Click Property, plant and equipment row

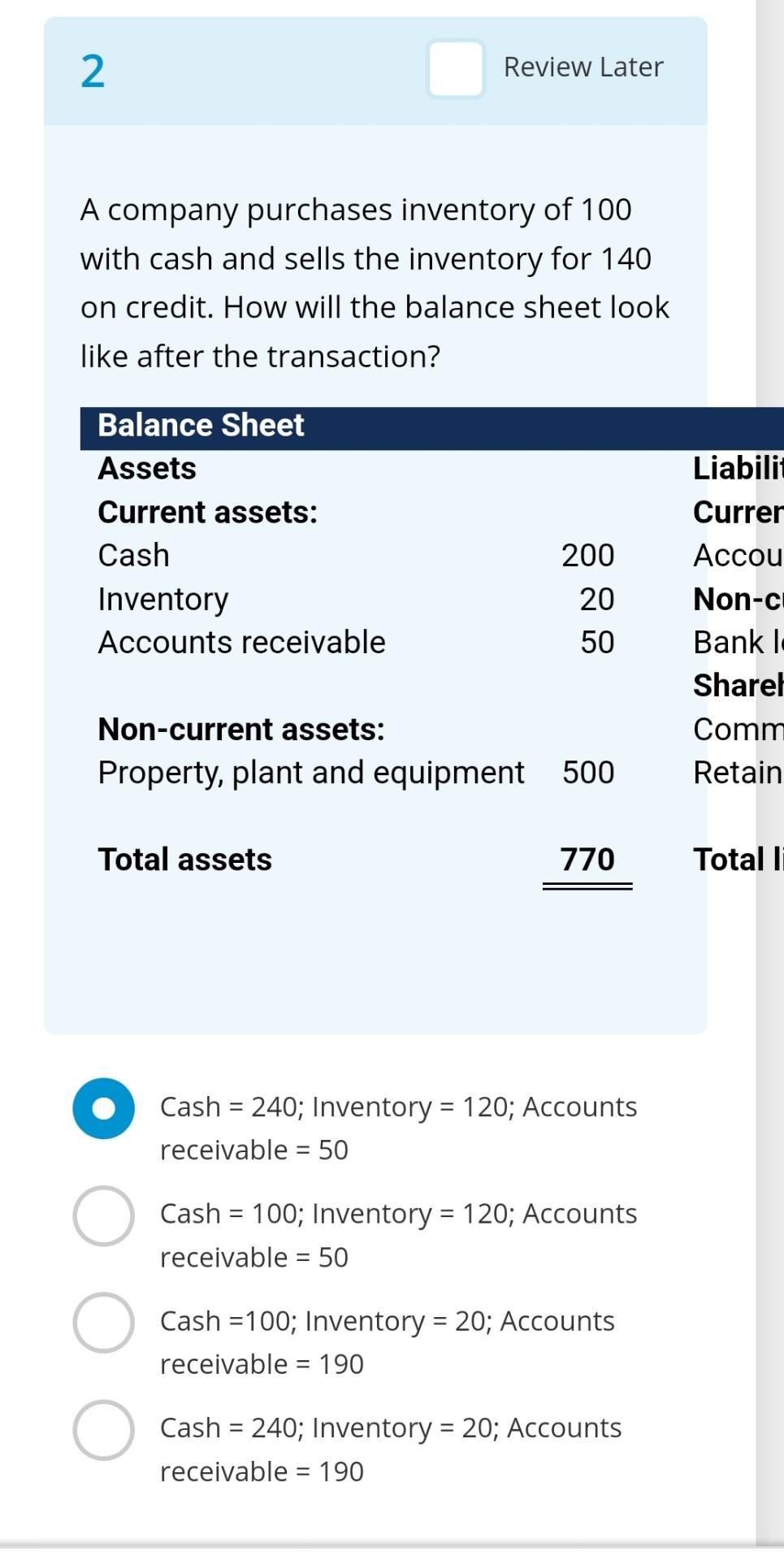click(311, 772)
